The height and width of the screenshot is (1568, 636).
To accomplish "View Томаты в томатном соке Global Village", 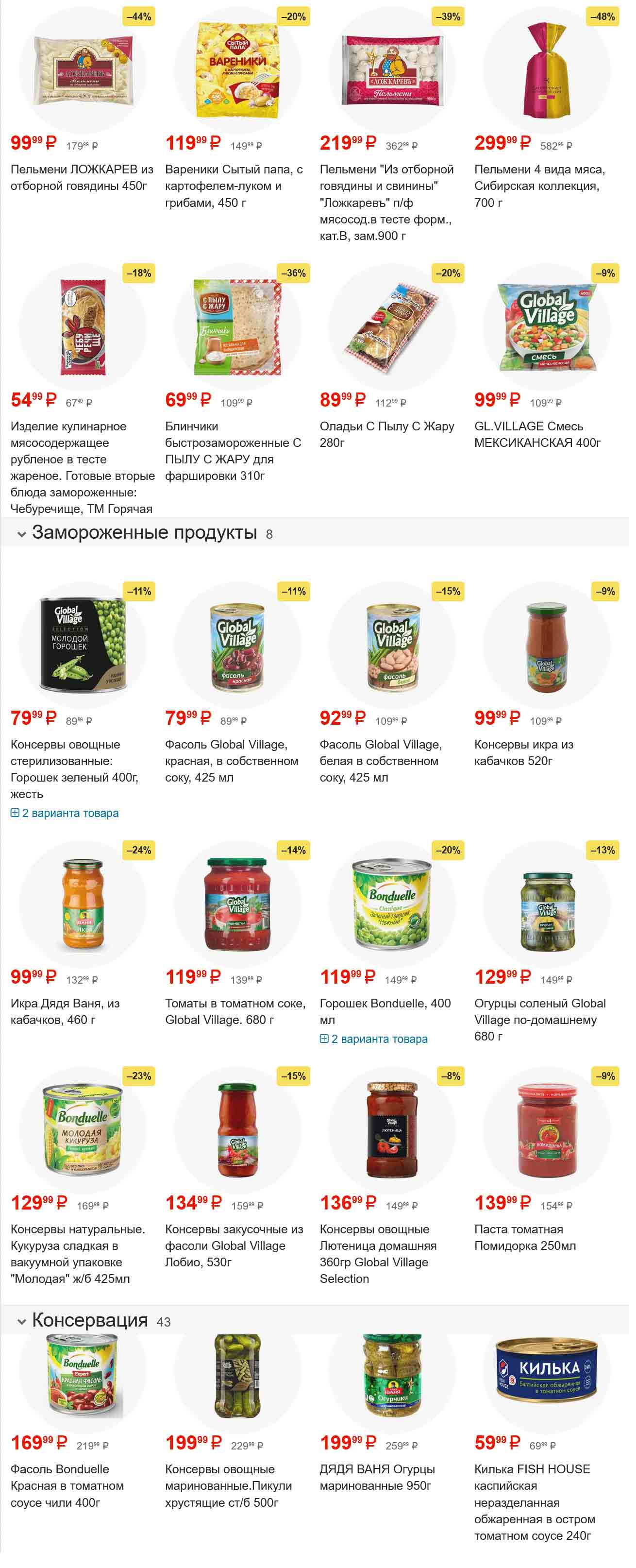I will 234,1011.
